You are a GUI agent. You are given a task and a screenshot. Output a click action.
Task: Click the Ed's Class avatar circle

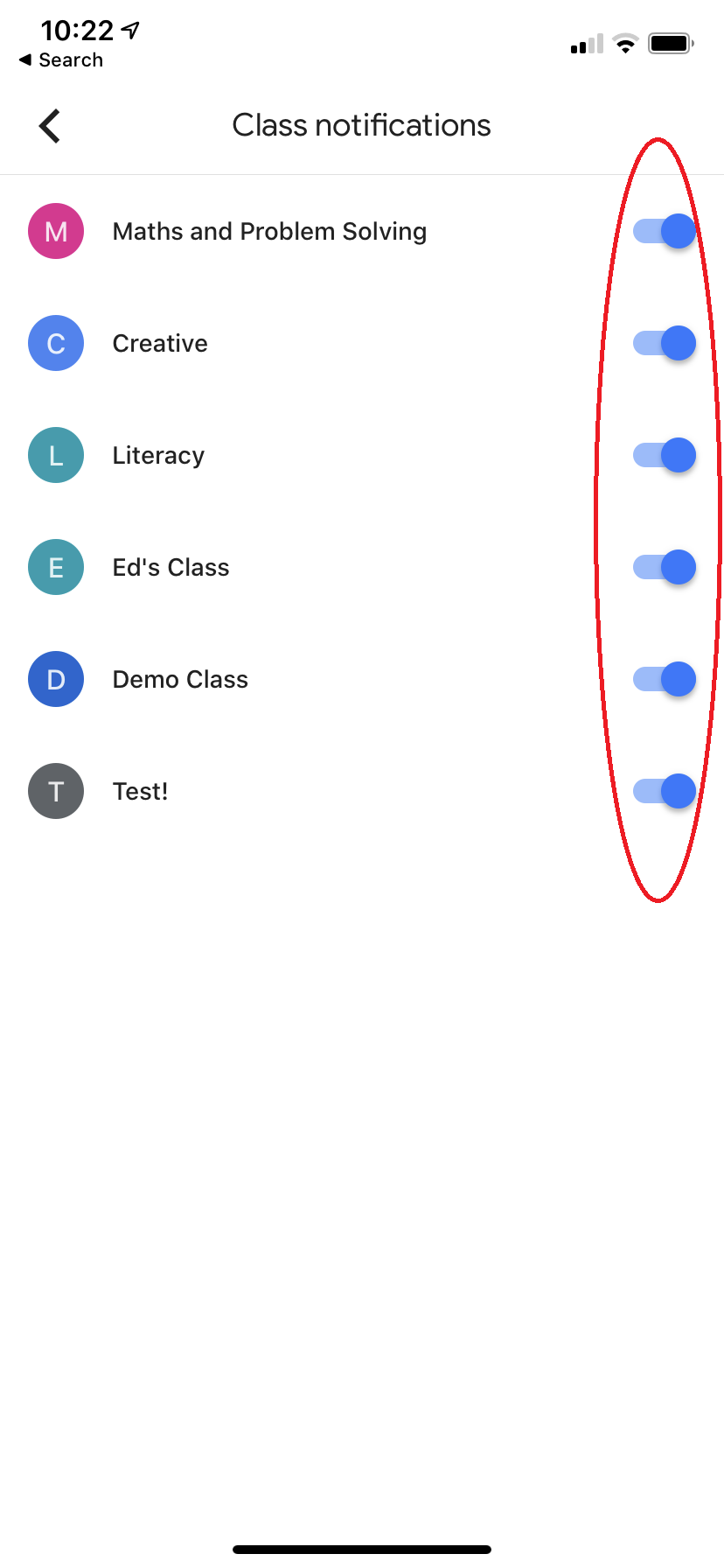click(55, 567)
